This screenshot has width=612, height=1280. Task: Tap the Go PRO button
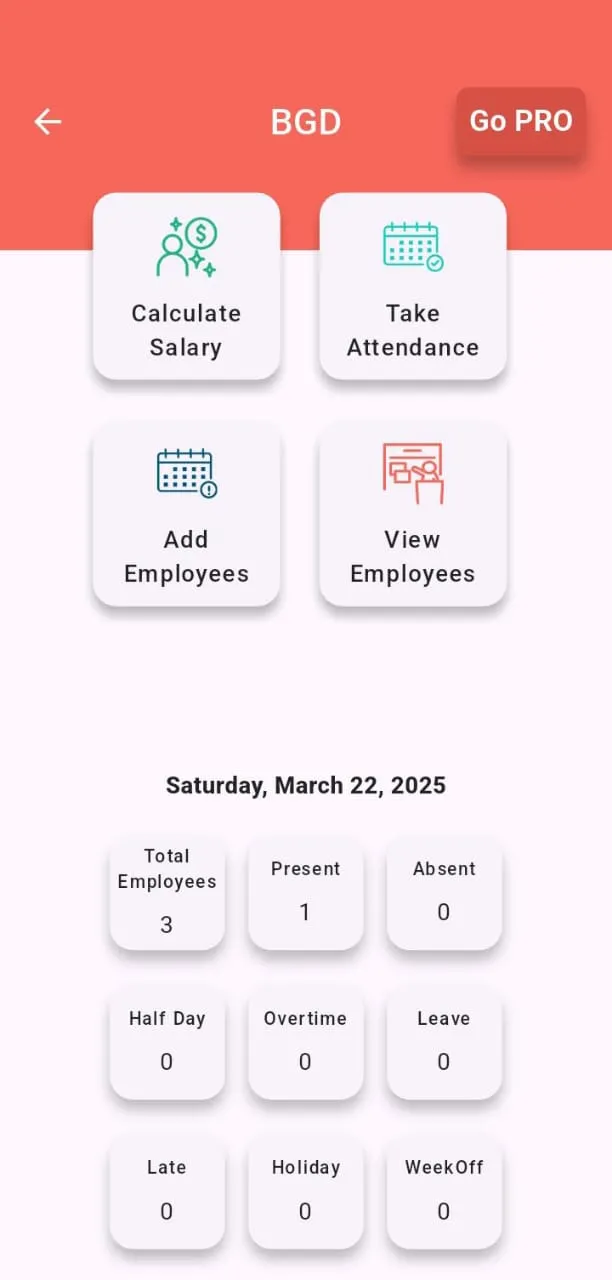tap(521, 121)
